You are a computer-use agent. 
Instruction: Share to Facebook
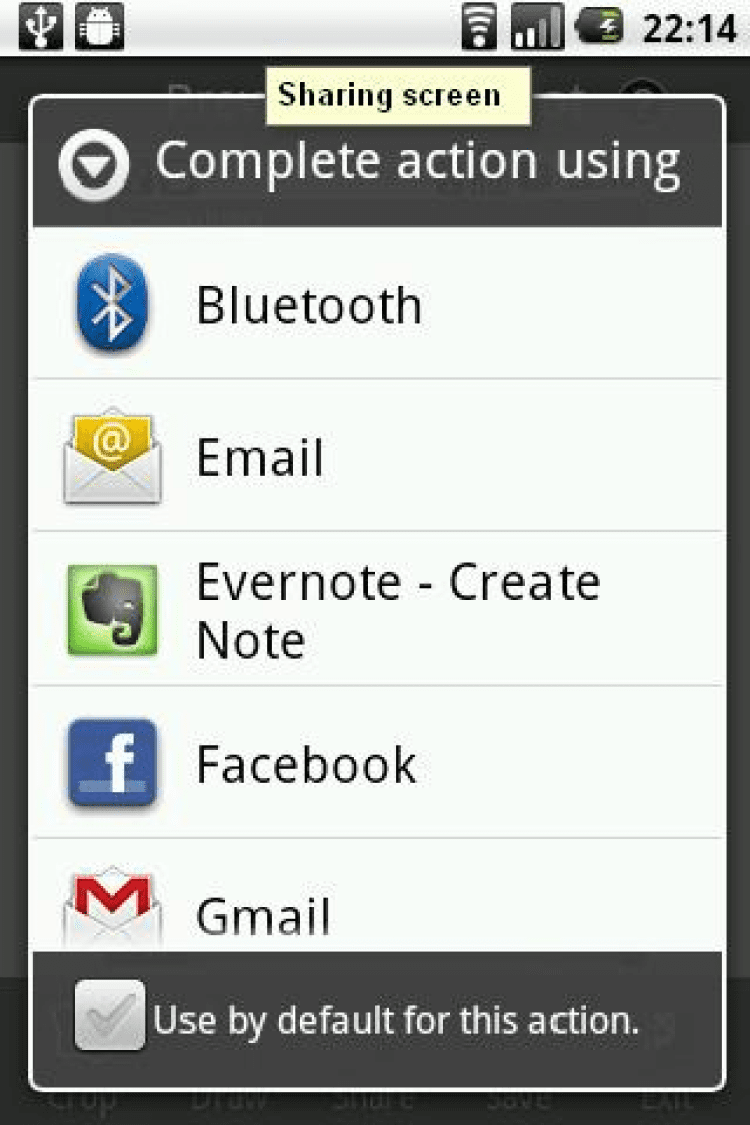coord(378,763)
